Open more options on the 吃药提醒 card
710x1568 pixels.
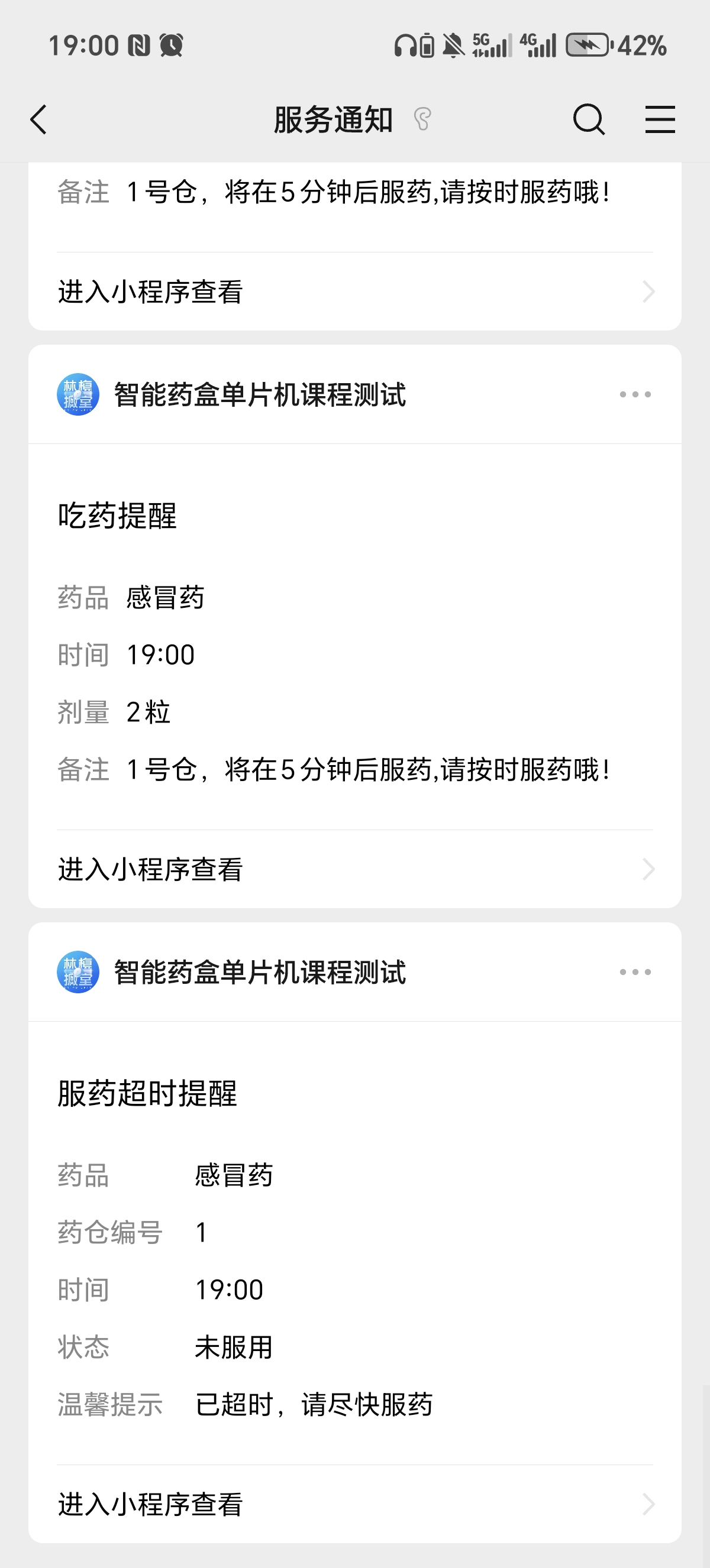tap(635, 394)
